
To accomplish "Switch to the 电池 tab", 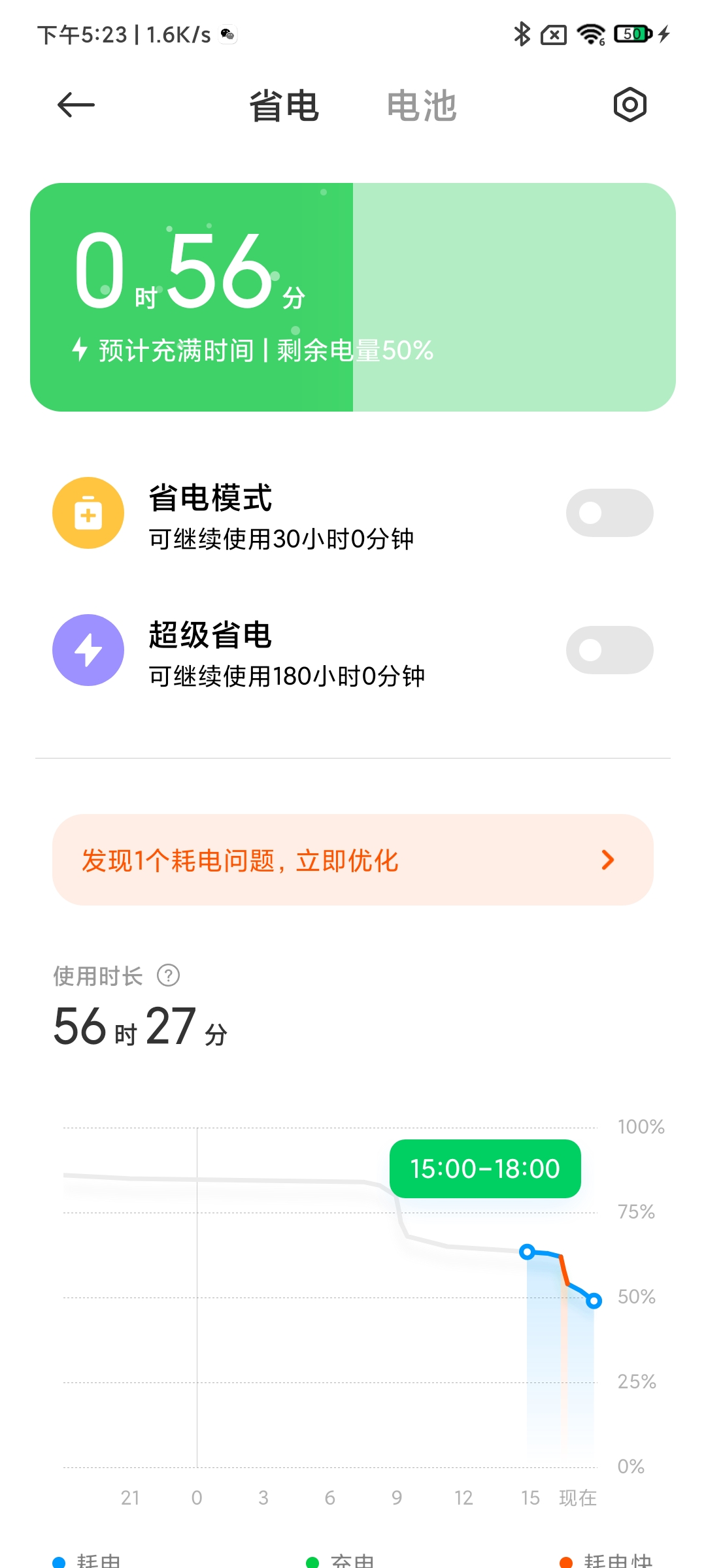I will pyautogui.click(x=422, y=106).
